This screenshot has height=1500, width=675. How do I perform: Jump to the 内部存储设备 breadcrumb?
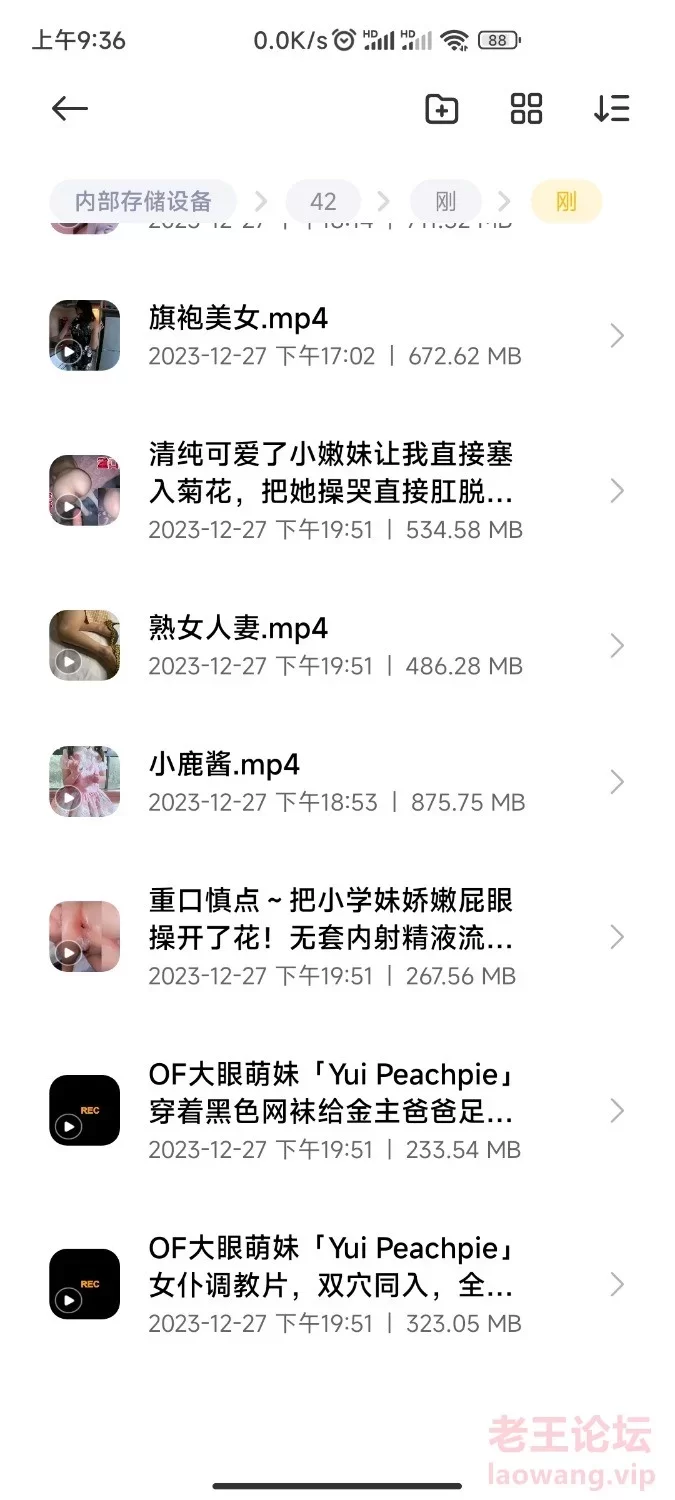[x=143, y=201]
